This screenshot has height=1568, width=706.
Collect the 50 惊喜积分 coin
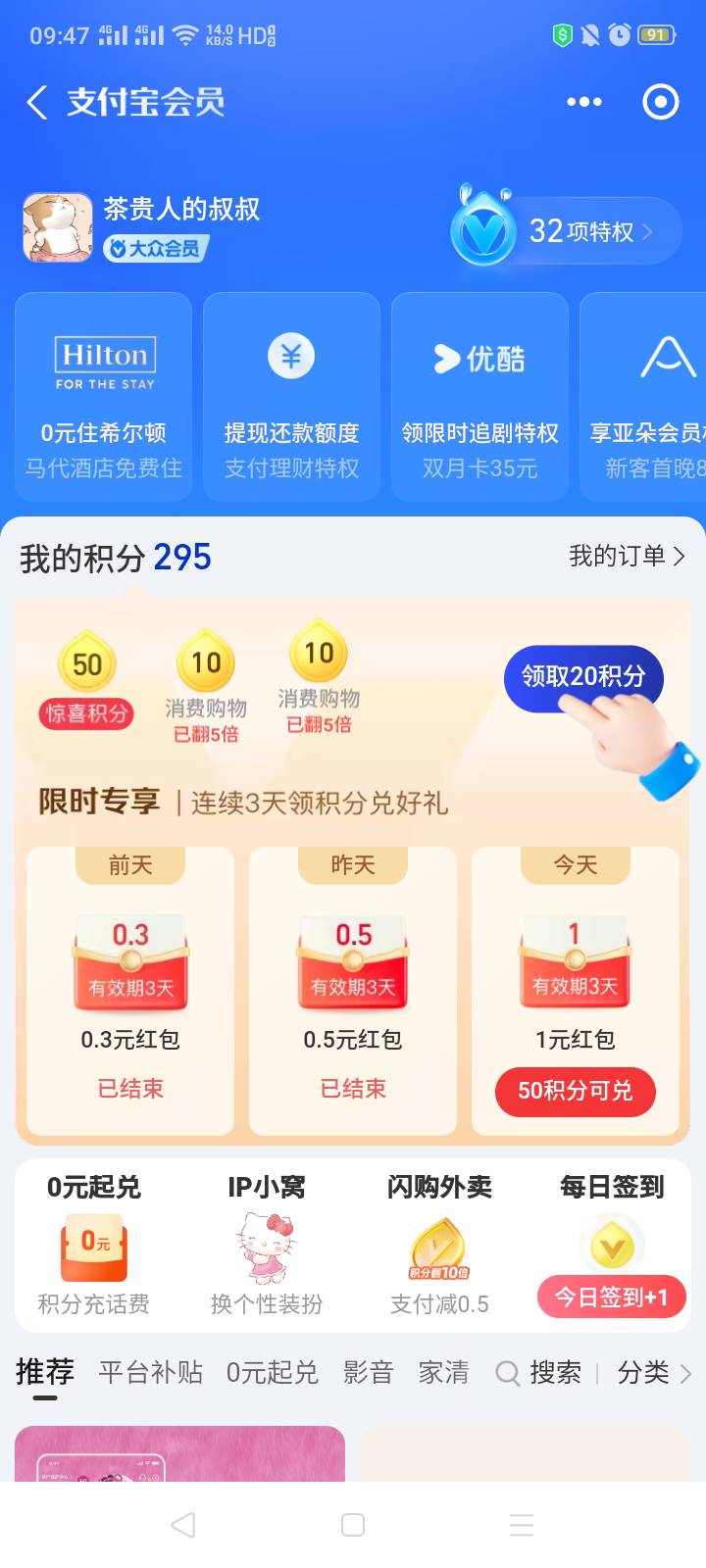(86, 678)
